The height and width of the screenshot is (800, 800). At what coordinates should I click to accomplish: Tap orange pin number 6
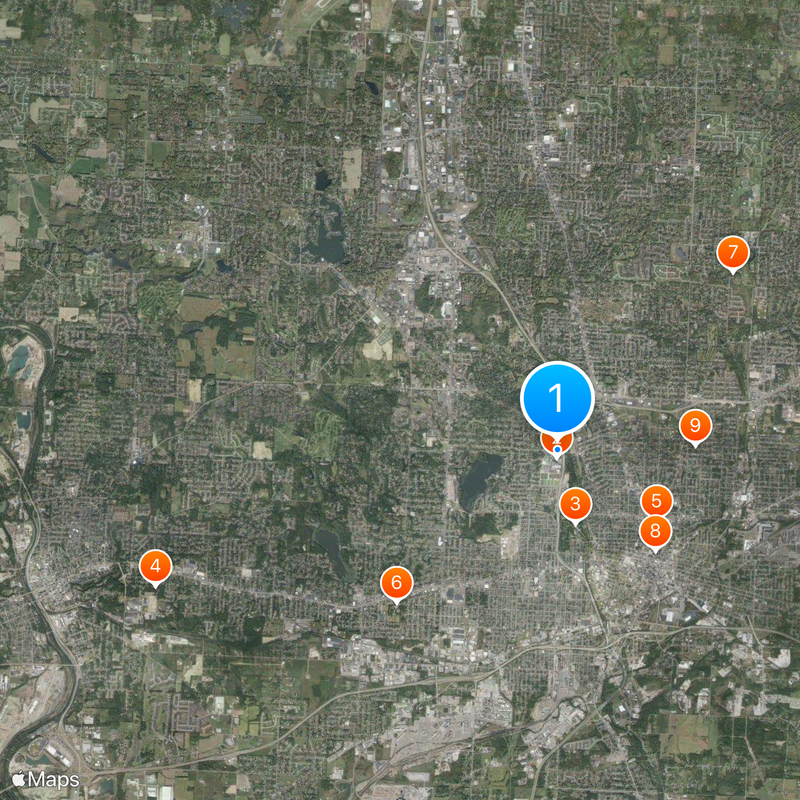coord(396,582)
